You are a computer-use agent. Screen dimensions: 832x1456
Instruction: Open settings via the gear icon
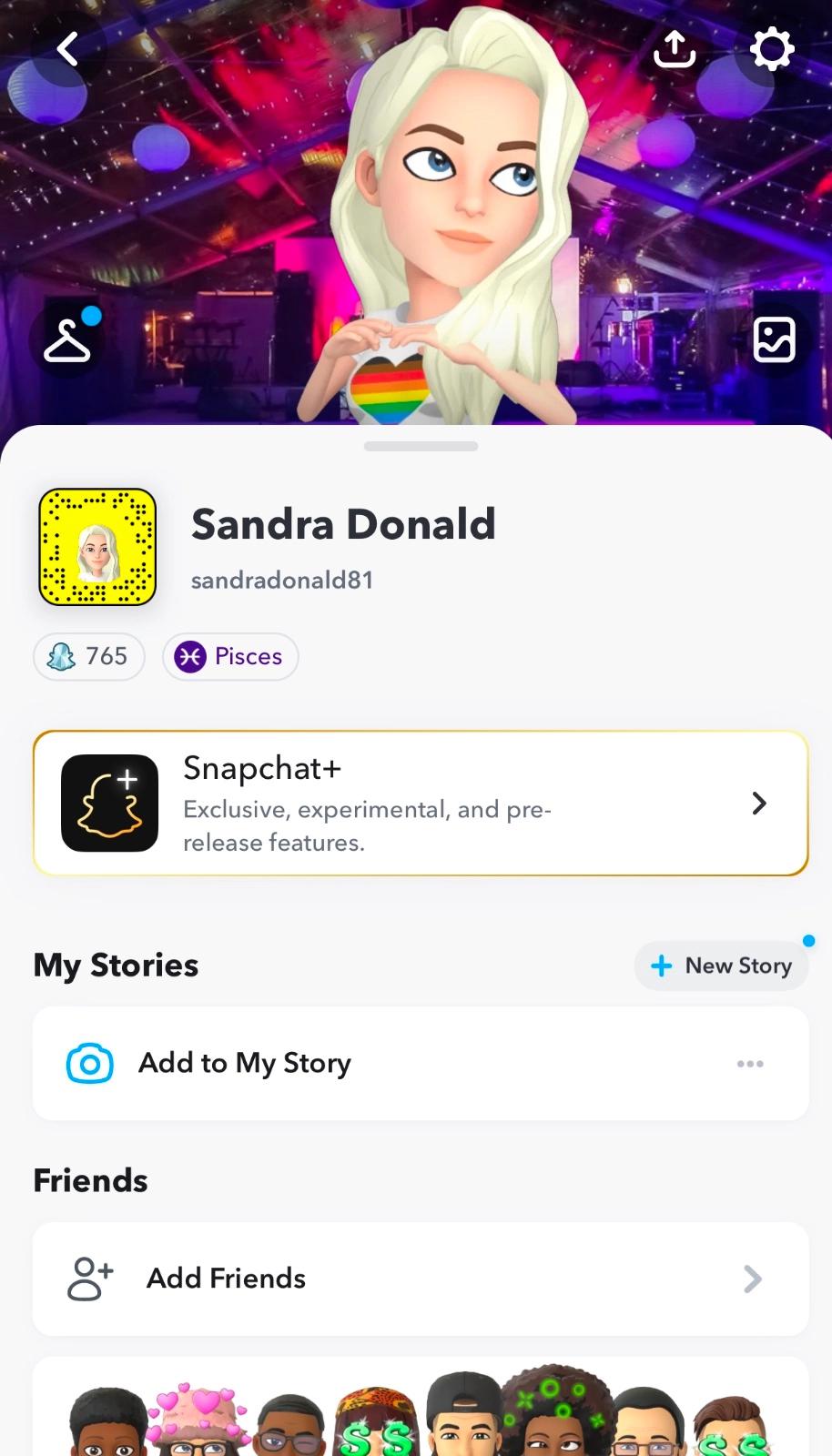tap(771, 49)
